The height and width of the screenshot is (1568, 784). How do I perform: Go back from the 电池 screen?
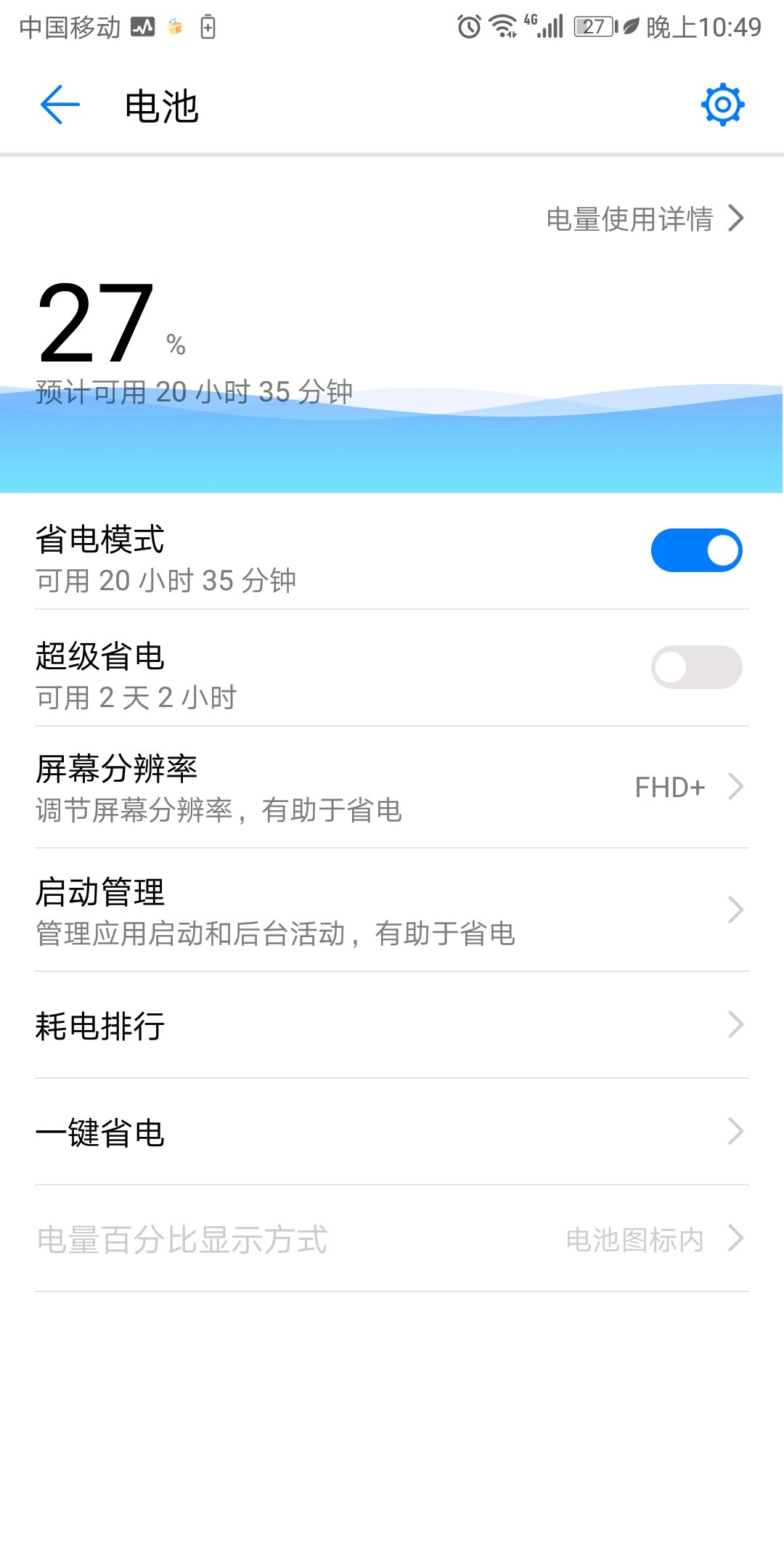point(60,105)
